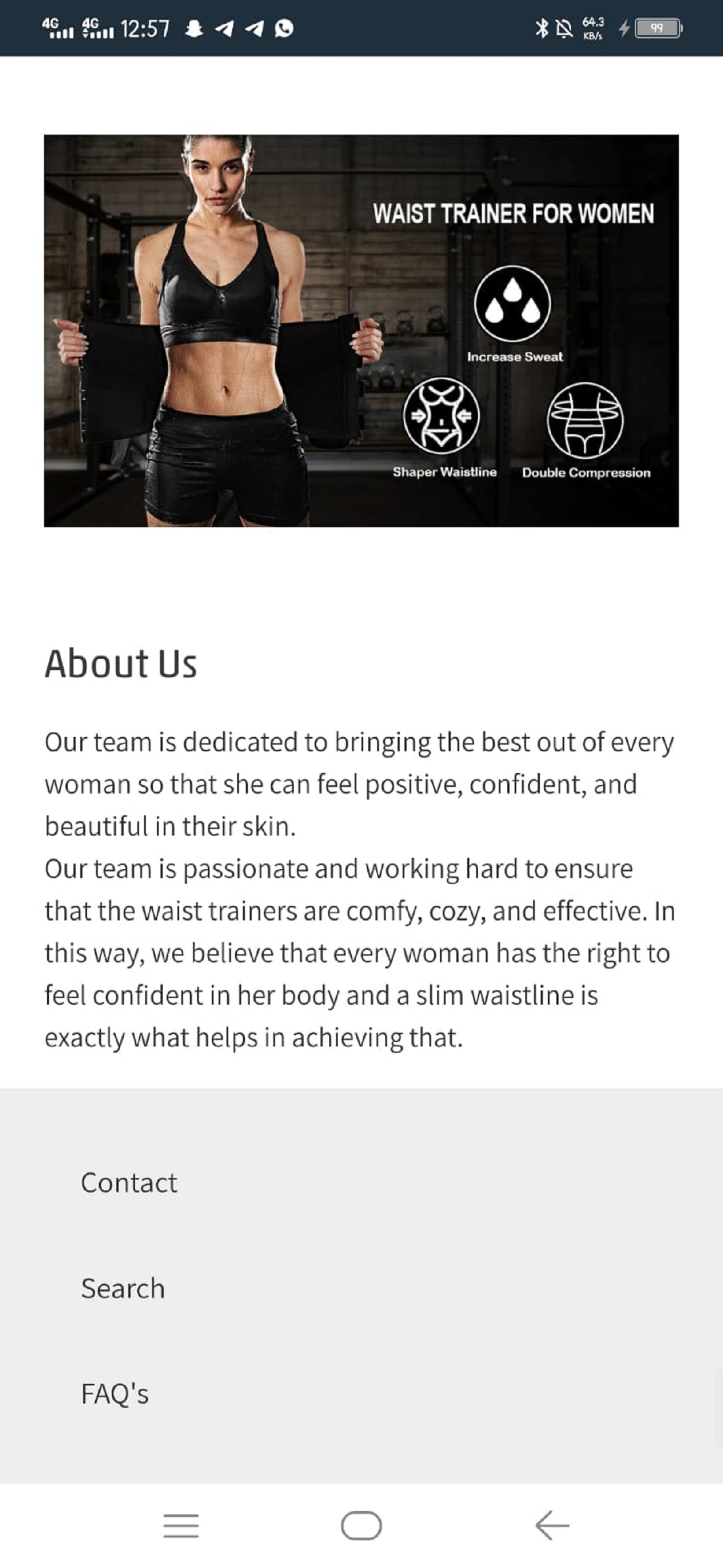Viewport: 723px width, 1568px height.
Task: Open the recent apps menu button
Action: (x=181, y=1526)
